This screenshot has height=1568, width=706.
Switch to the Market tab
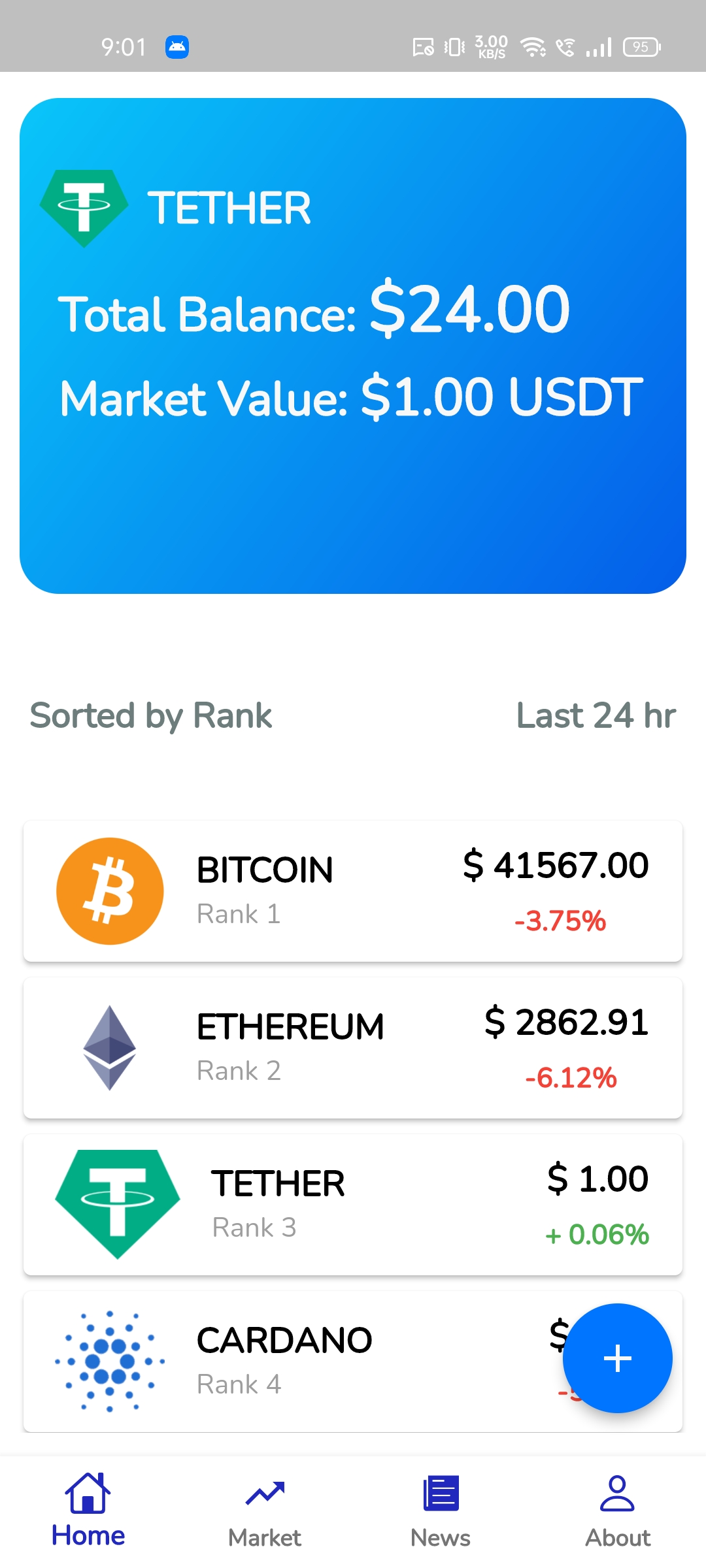265,1511
